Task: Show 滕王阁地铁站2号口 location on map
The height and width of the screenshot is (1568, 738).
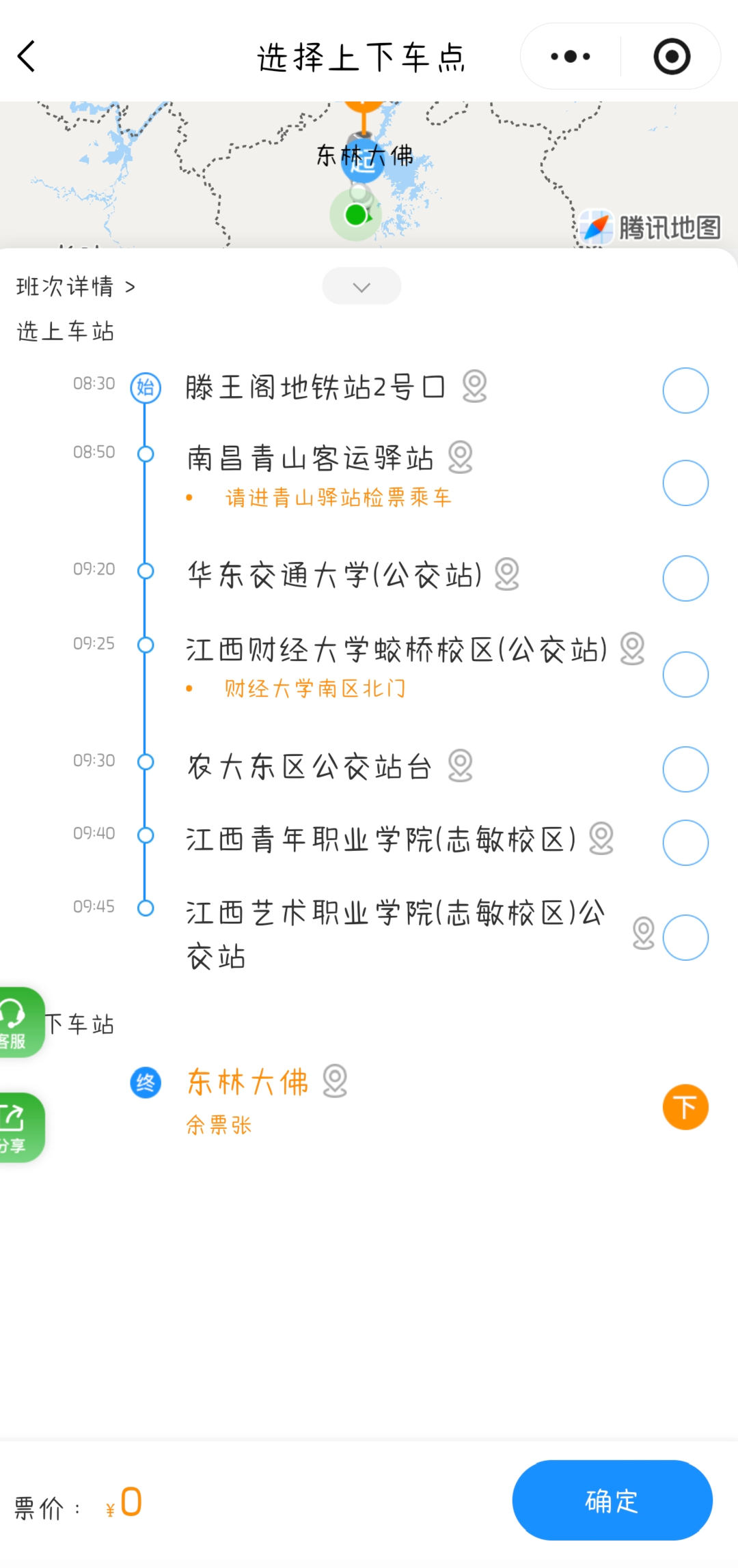Action: pyautogui.click(x=474, y=387)
